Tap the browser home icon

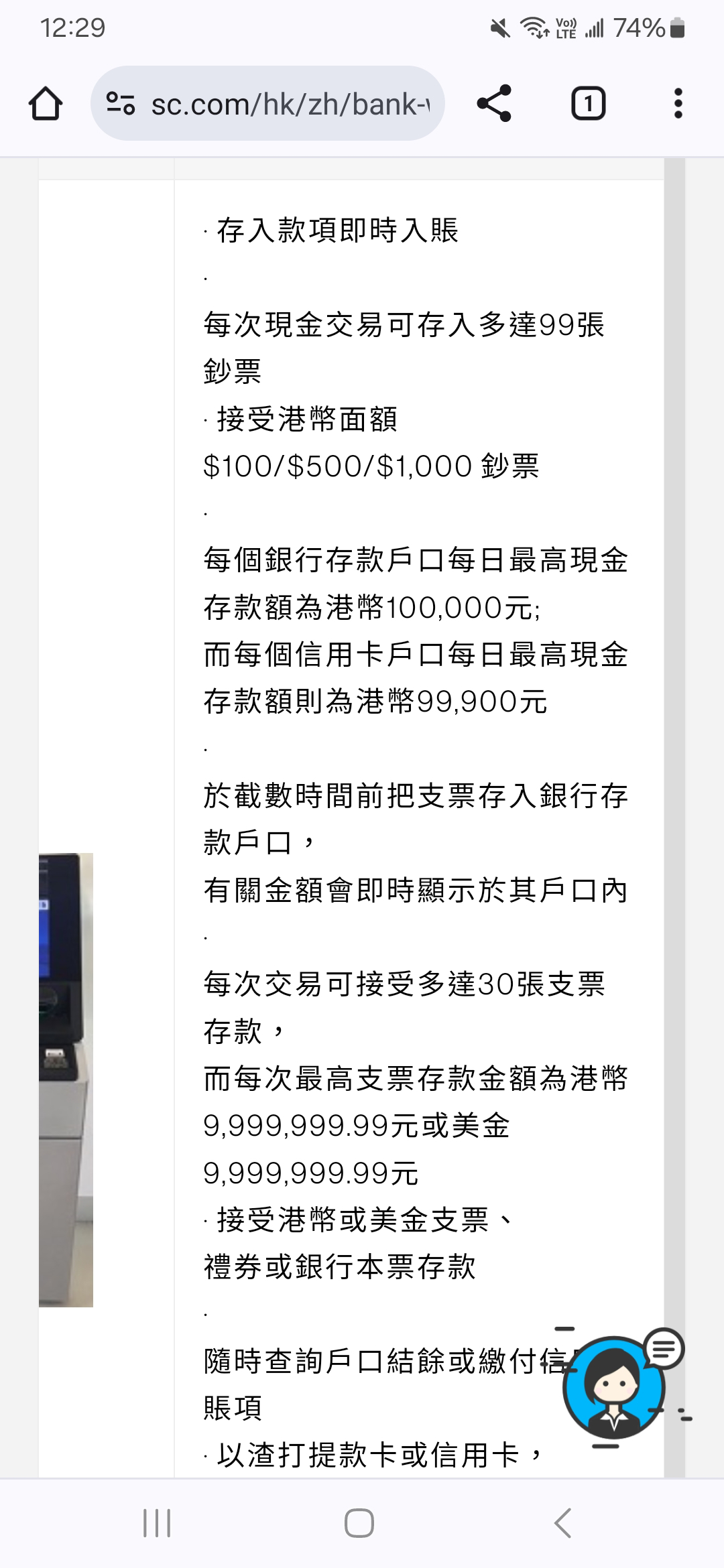46,104
